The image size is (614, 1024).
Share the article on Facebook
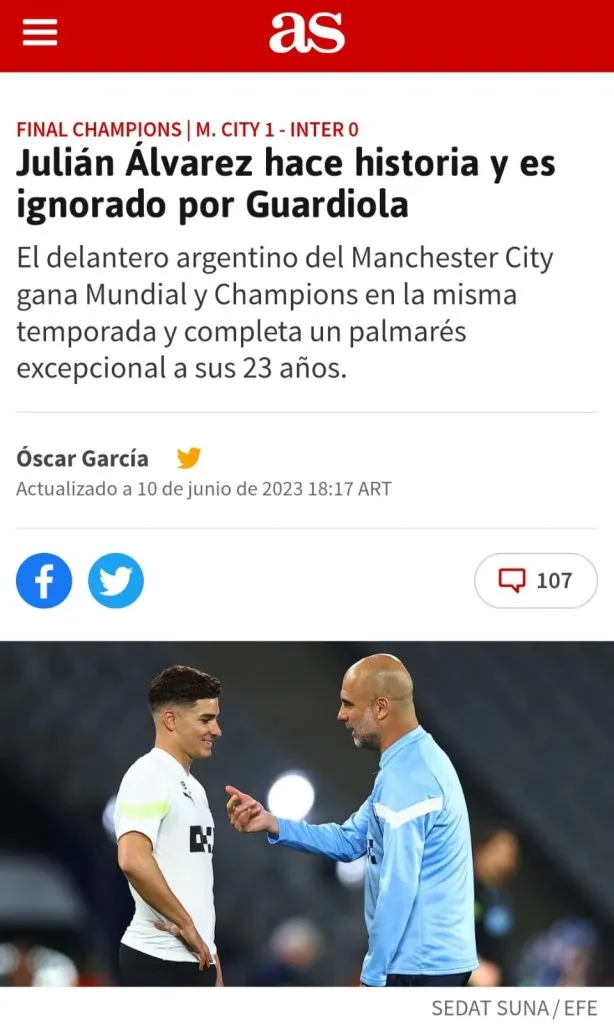pos(44,581)
